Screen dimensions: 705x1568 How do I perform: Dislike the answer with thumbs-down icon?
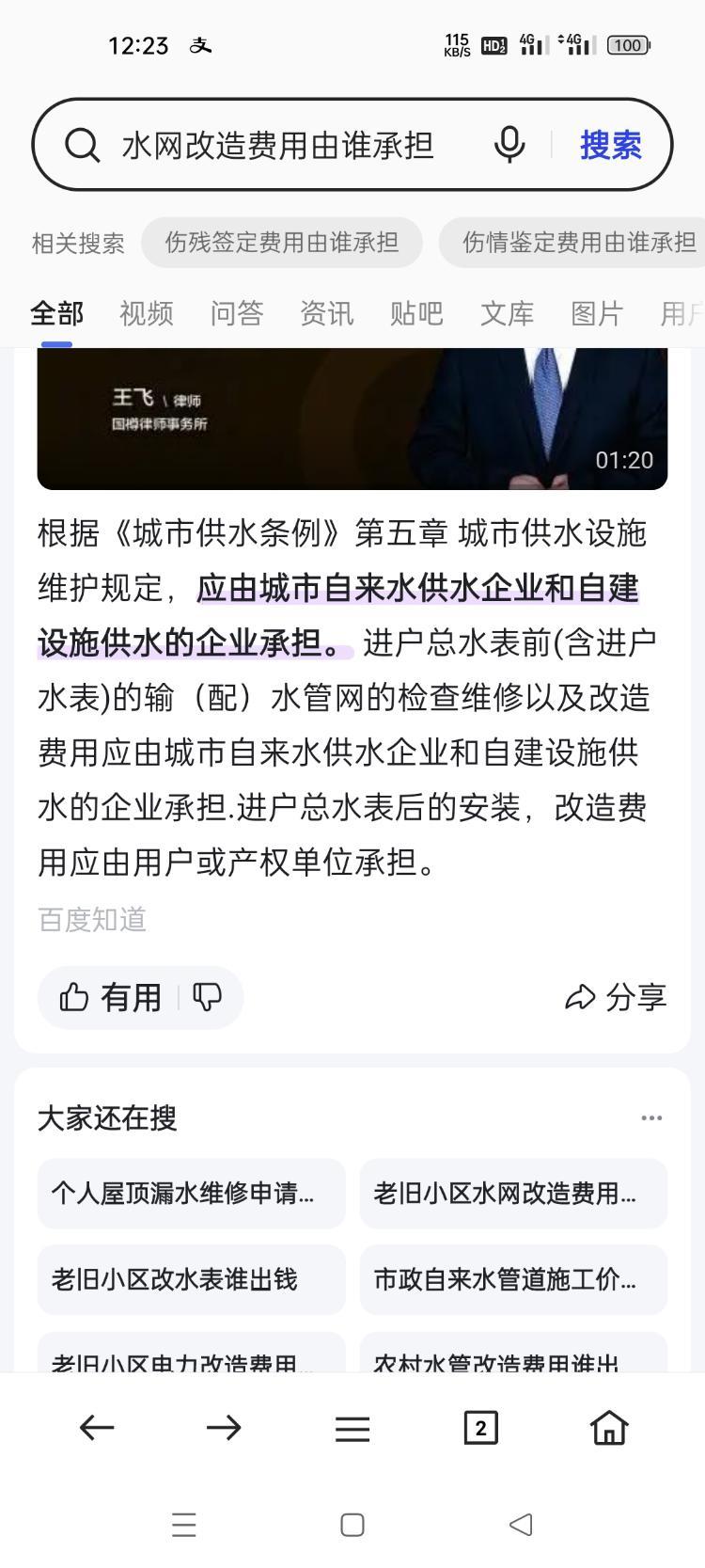click(x=207, y=997)
